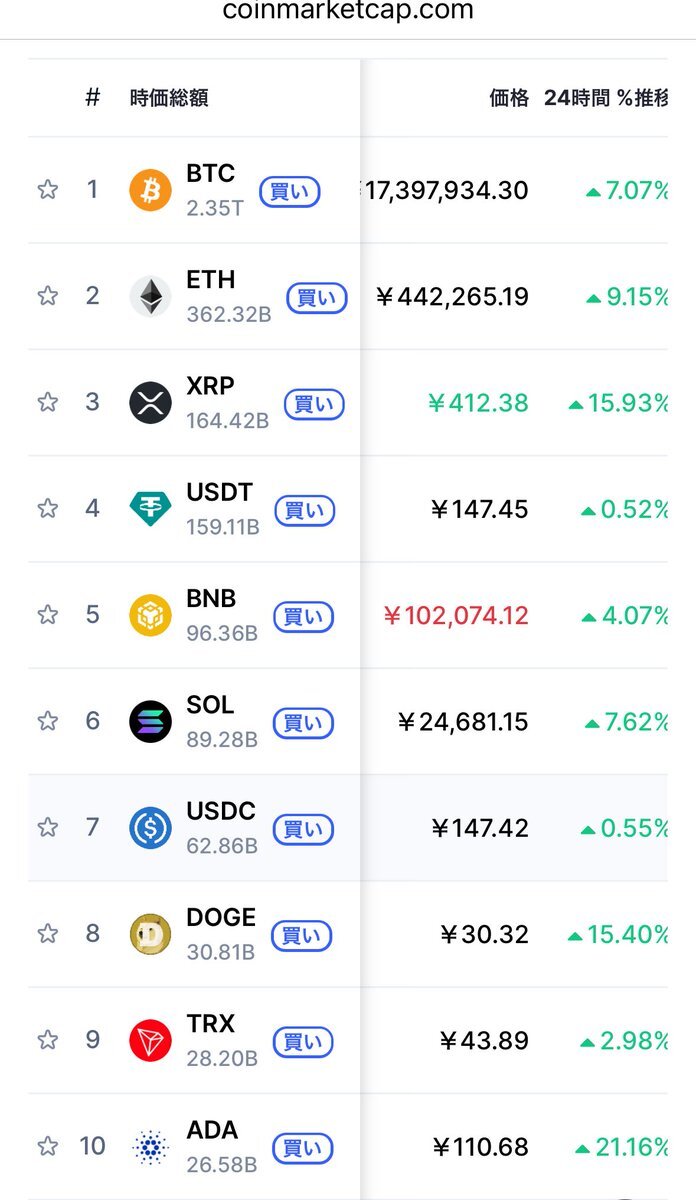Tap the 買い button next to ETH

click(x=317, y=298)
